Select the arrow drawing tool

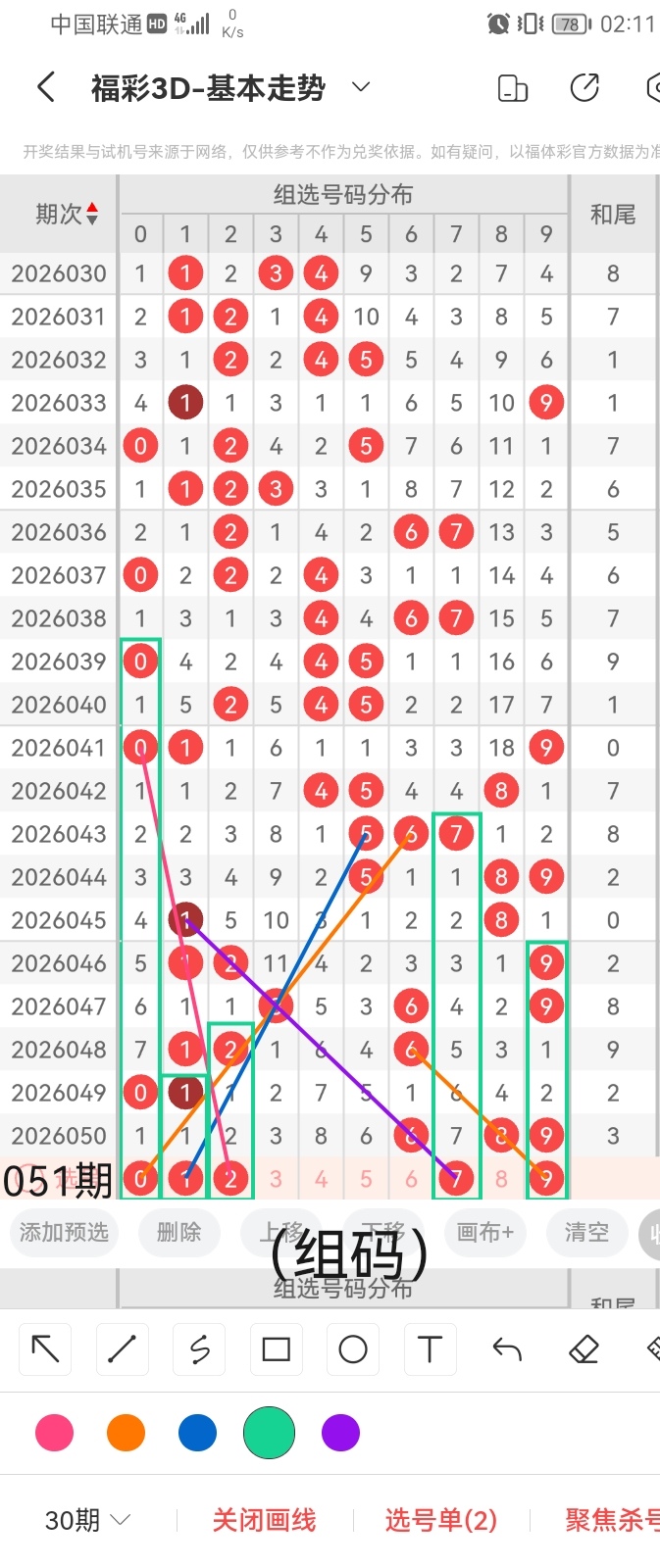point(45,1349)
